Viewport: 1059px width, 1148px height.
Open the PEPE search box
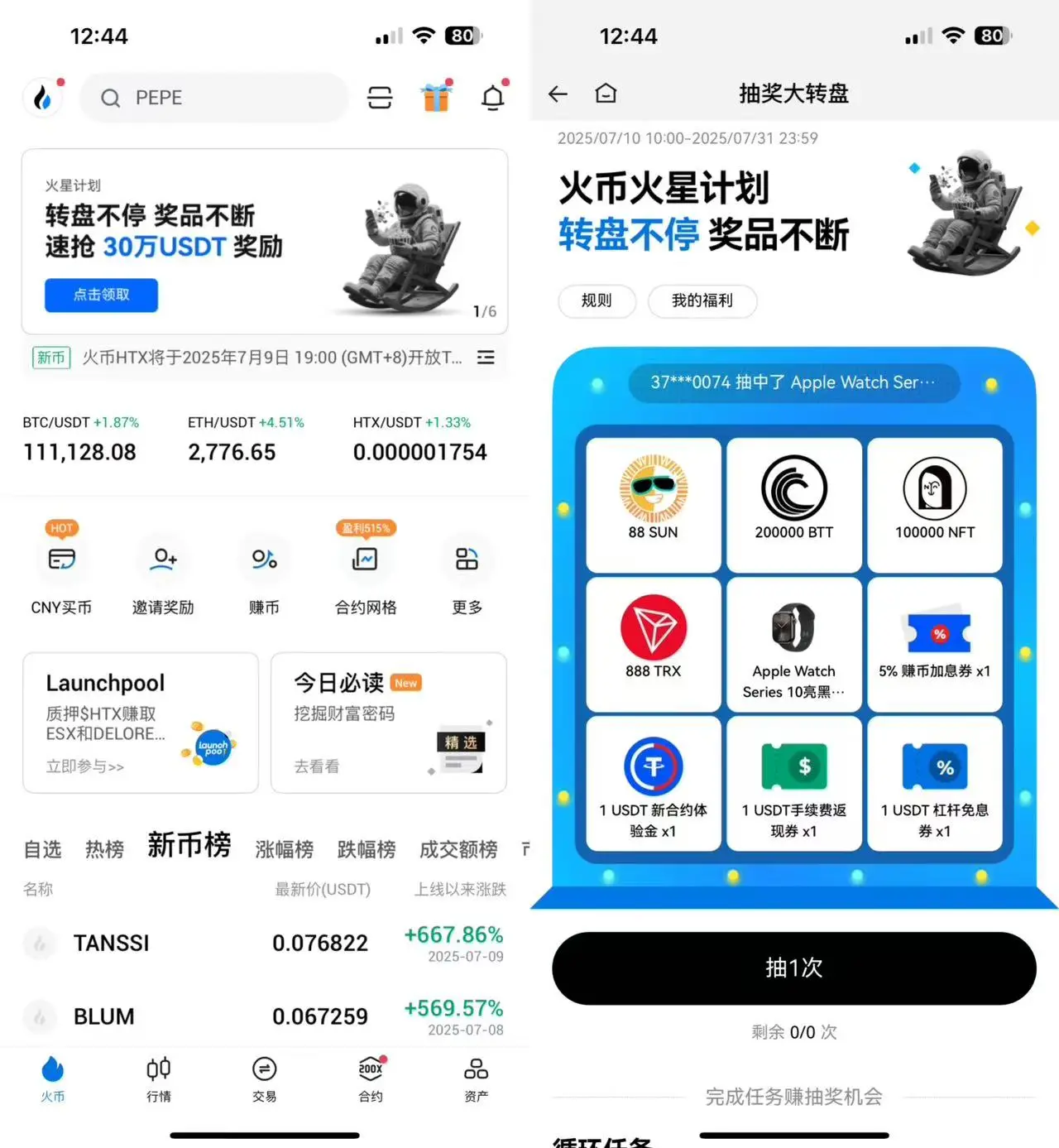pyautogui.click(x=213, y=98)
